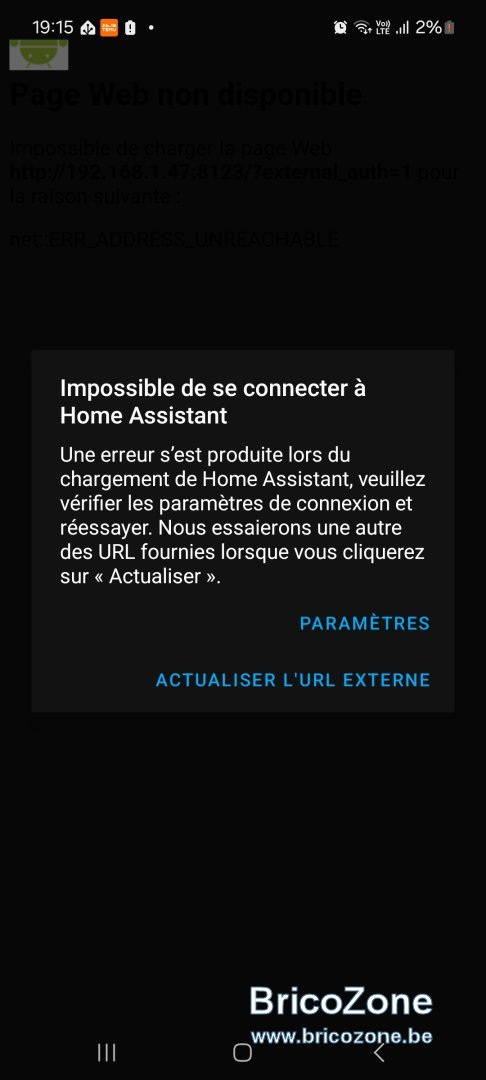The height and width of the screenshot is (1080, 486).
Task: Open the recent apps view
Action: 106,1052
